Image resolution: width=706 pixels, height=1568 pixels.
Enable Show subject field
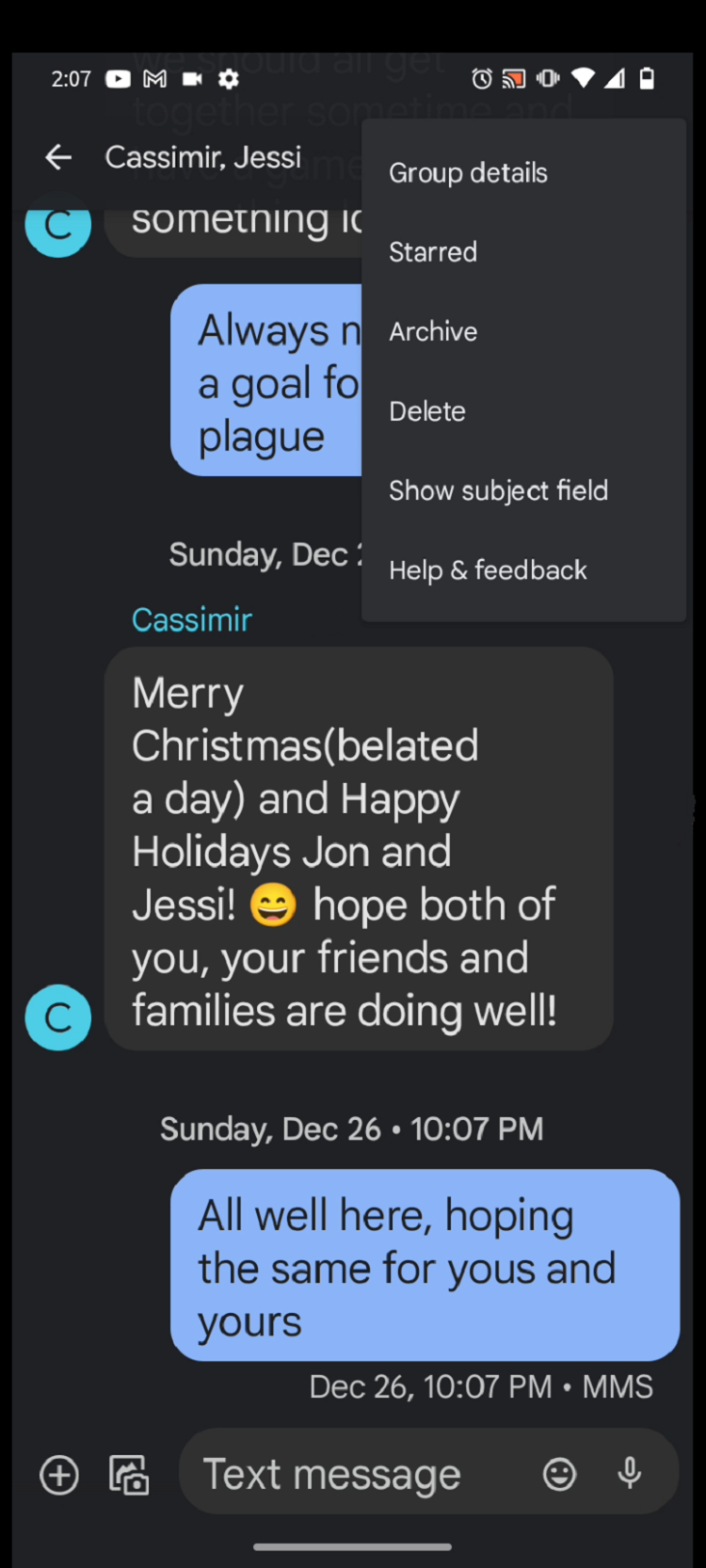coord(498,490)
